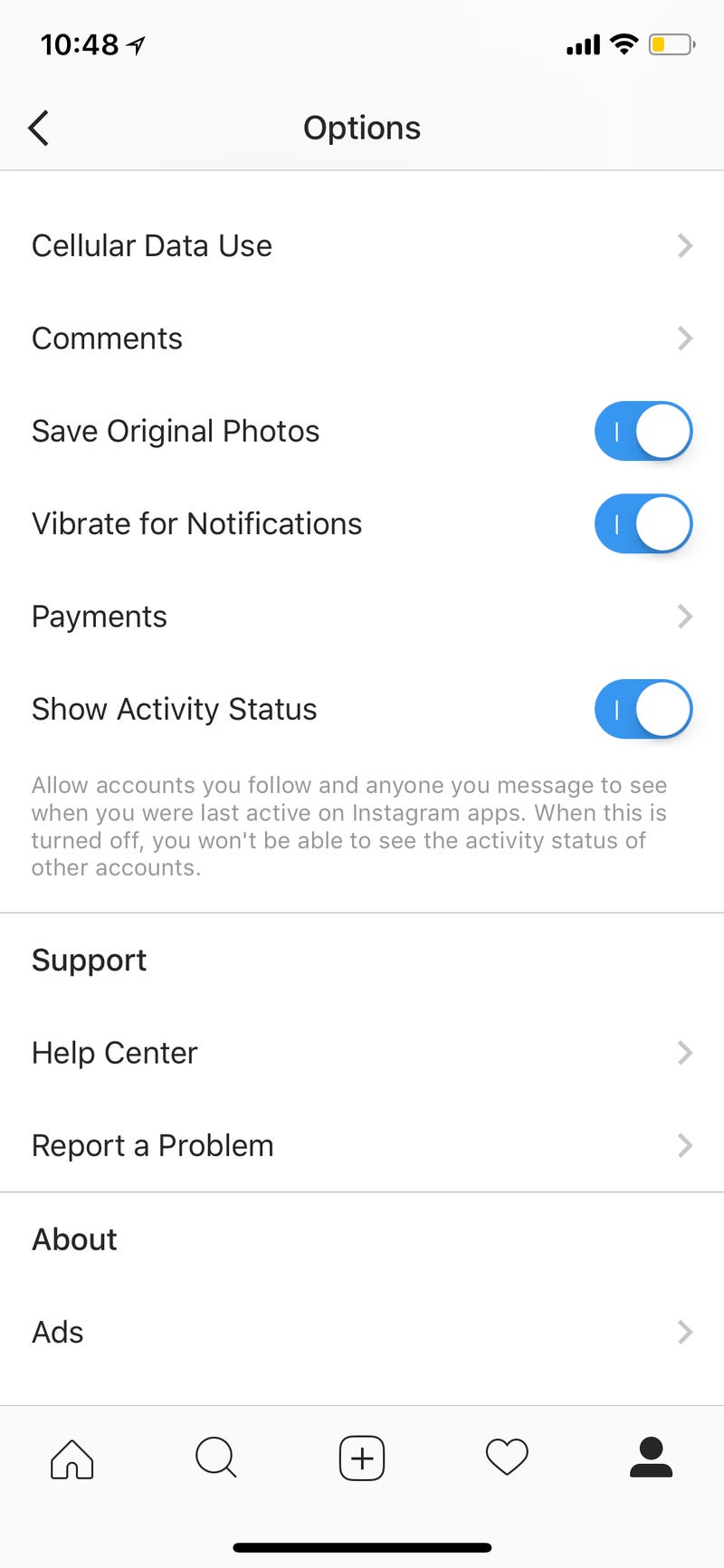Image resolution: width=724 pixels, height=1568 pixels.
Task: Open the Payments row
Action: pos(362,617)
